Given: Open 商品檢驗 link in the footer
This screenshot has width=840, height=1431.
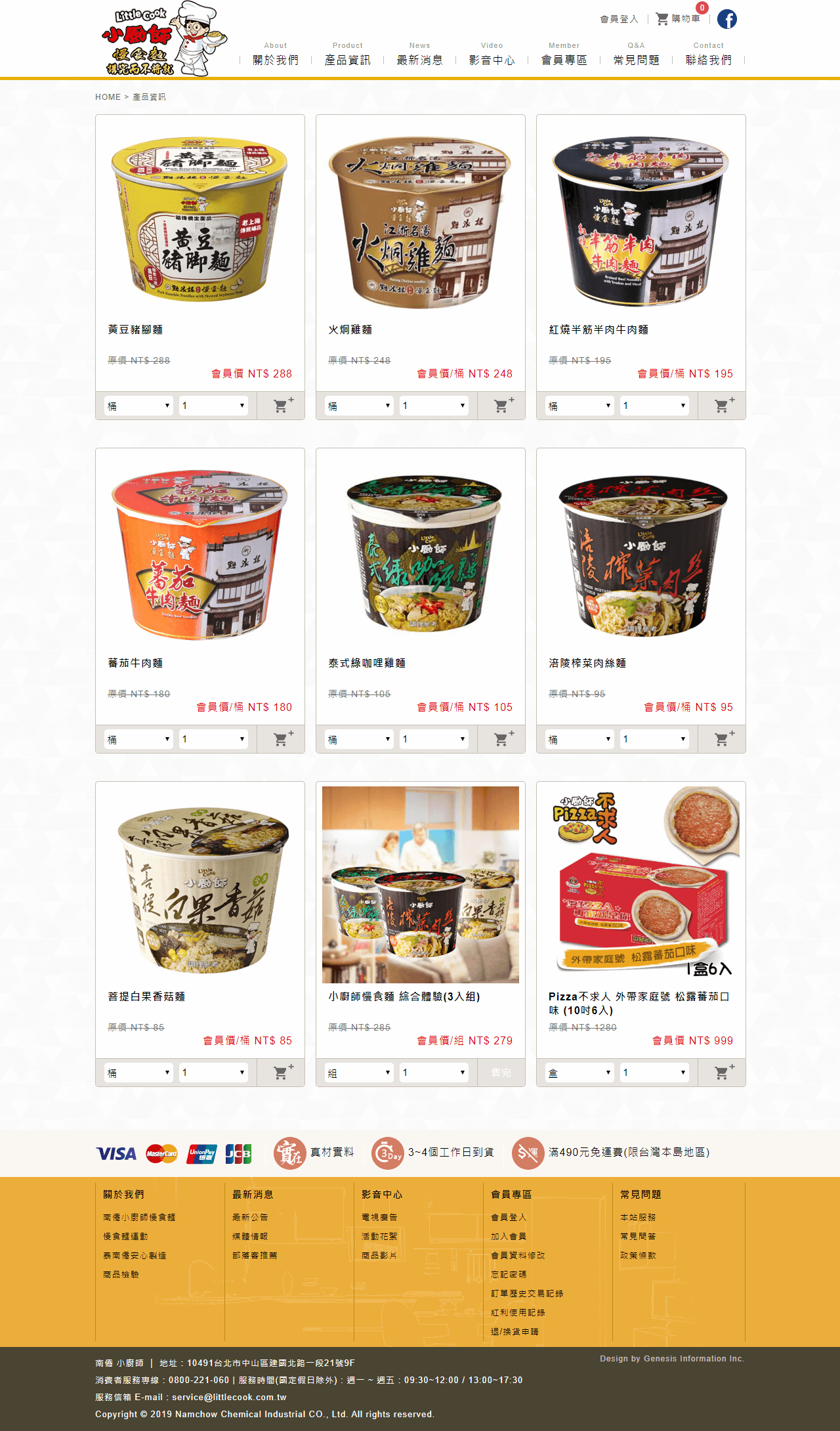Looking at the screenshot, I should (121, 1274).
